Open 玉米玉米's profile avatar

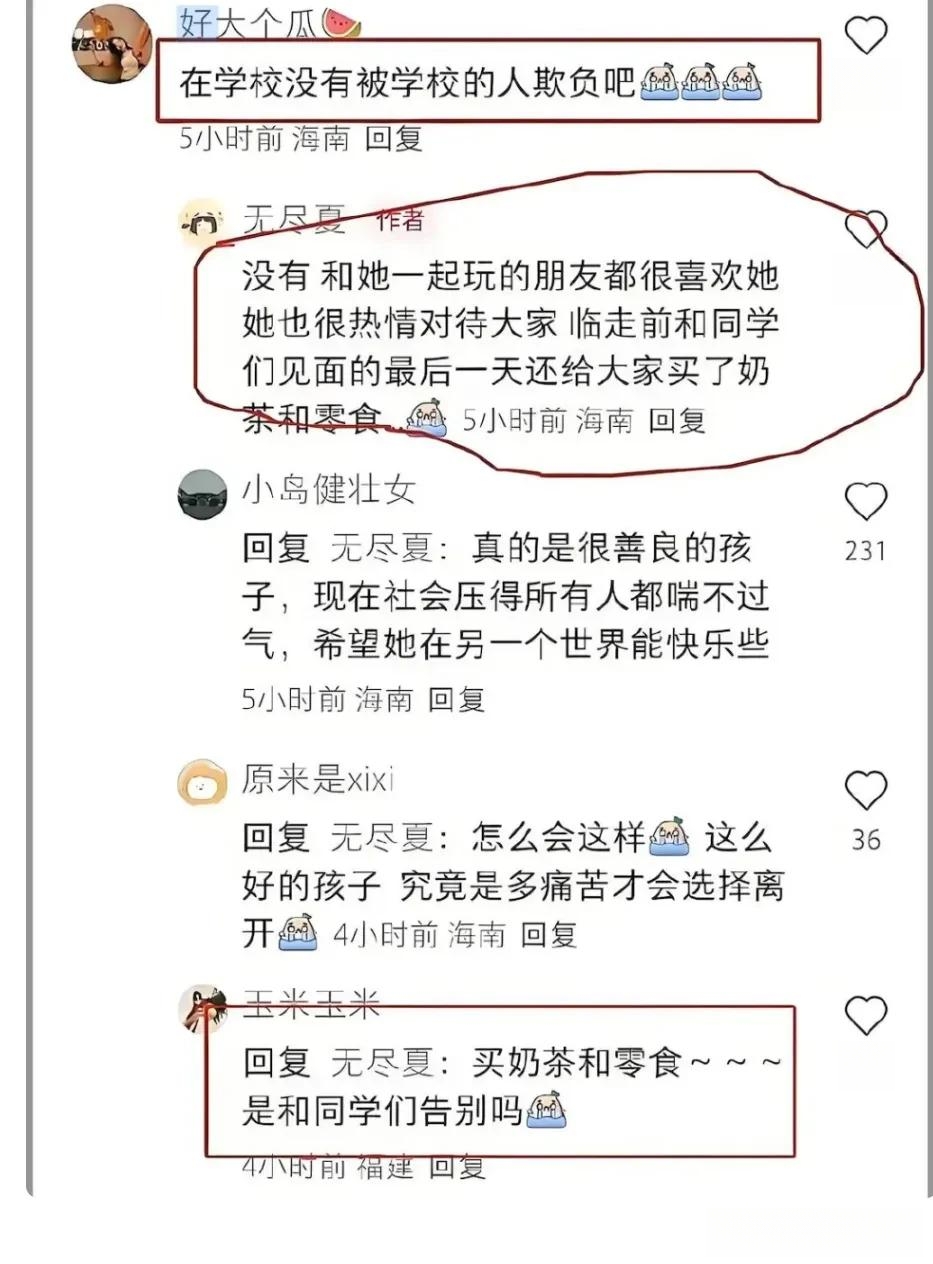click(202, 1008)
